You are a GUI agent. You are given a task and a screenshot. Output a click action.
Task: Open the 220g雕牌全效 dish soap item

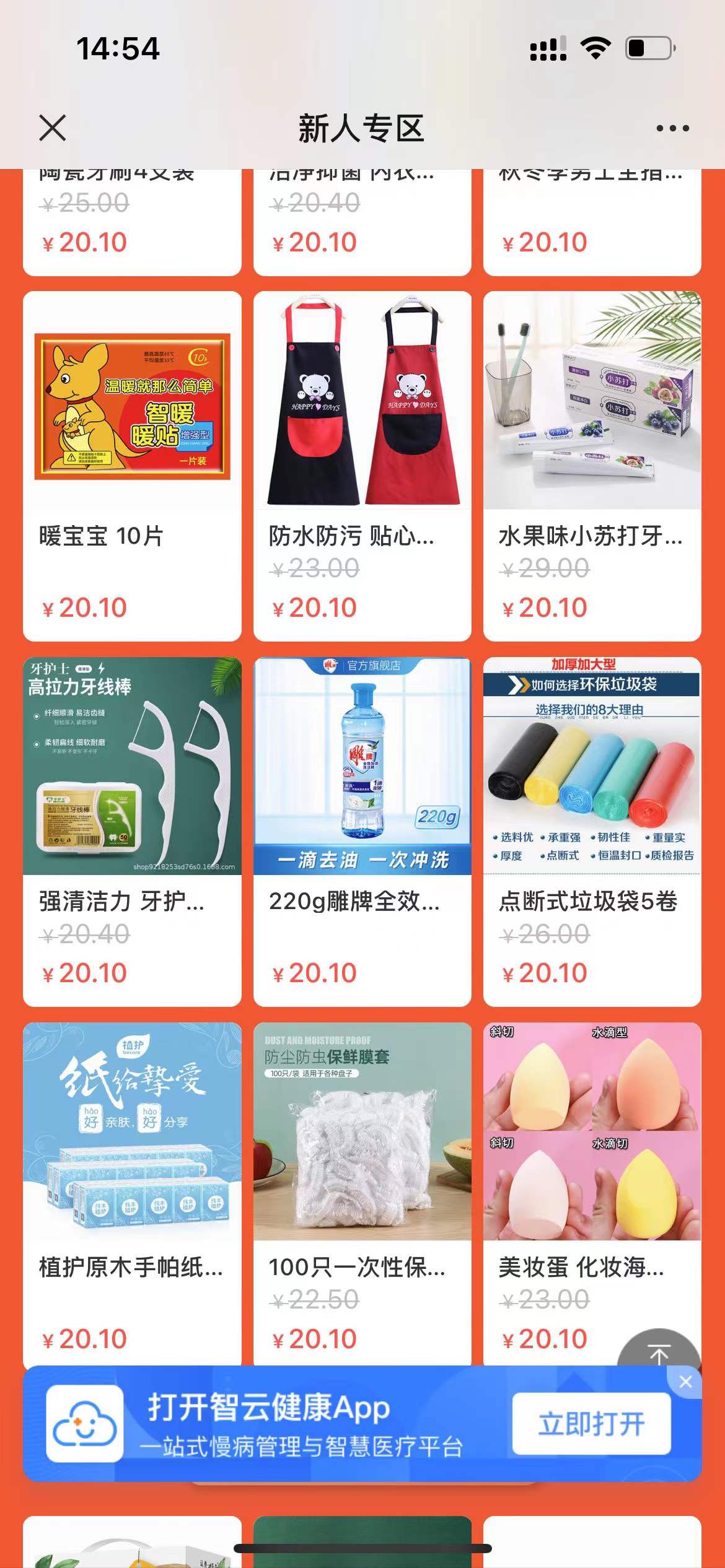362,831
